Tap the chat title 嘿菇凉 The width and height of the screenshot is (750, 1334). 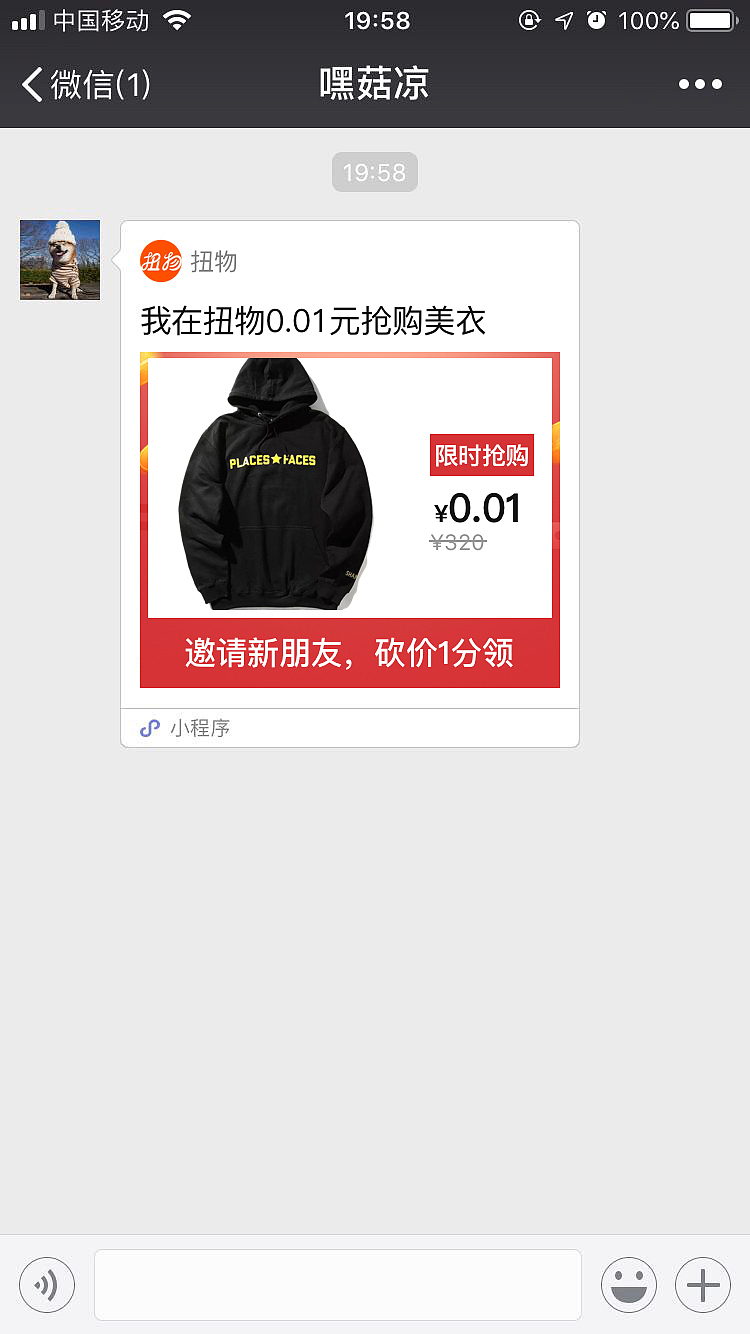(x=374, y=84)
